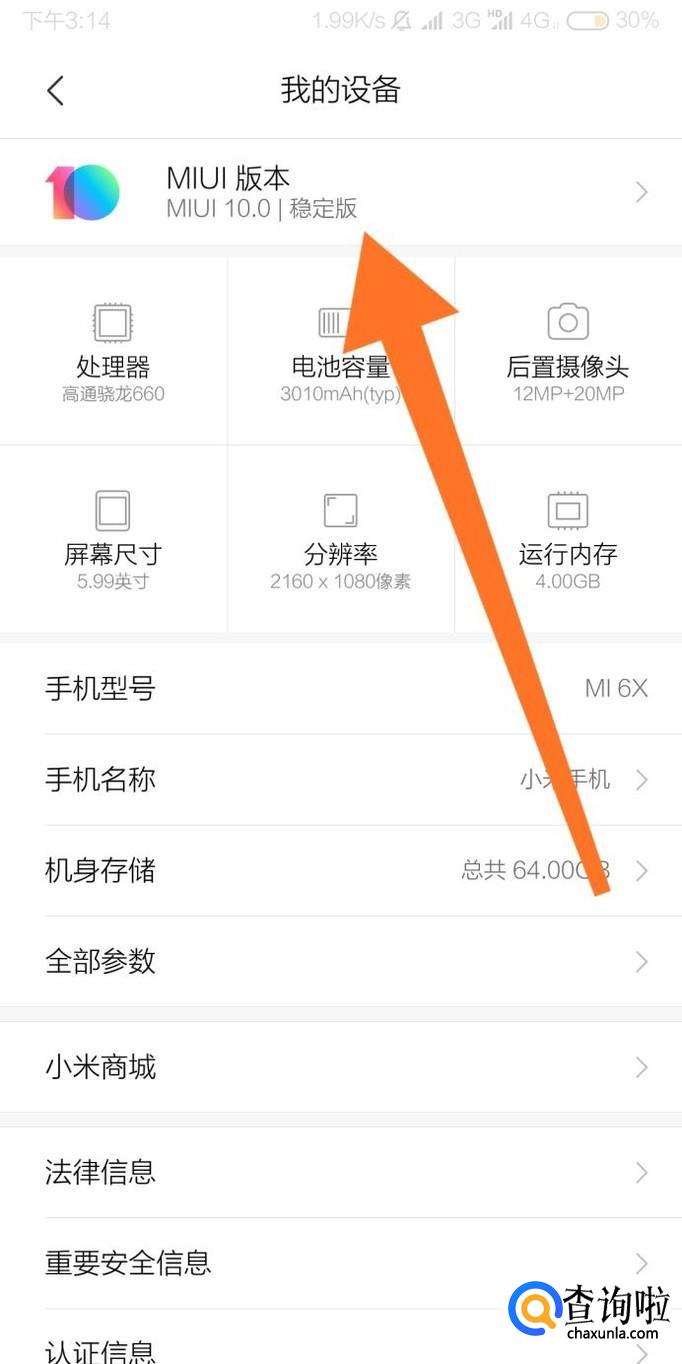Open the MIUI 版本 row
The image size is (682, 1364).
(x=340, y=192)
